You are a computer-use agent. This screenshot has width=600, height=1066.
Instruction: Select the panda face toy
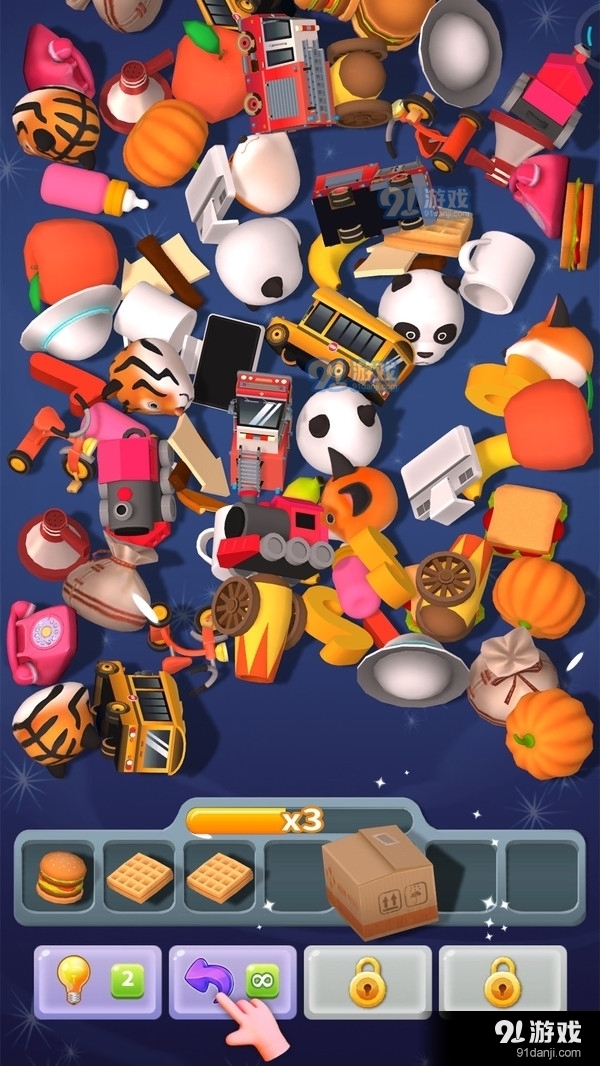point(422,315)
